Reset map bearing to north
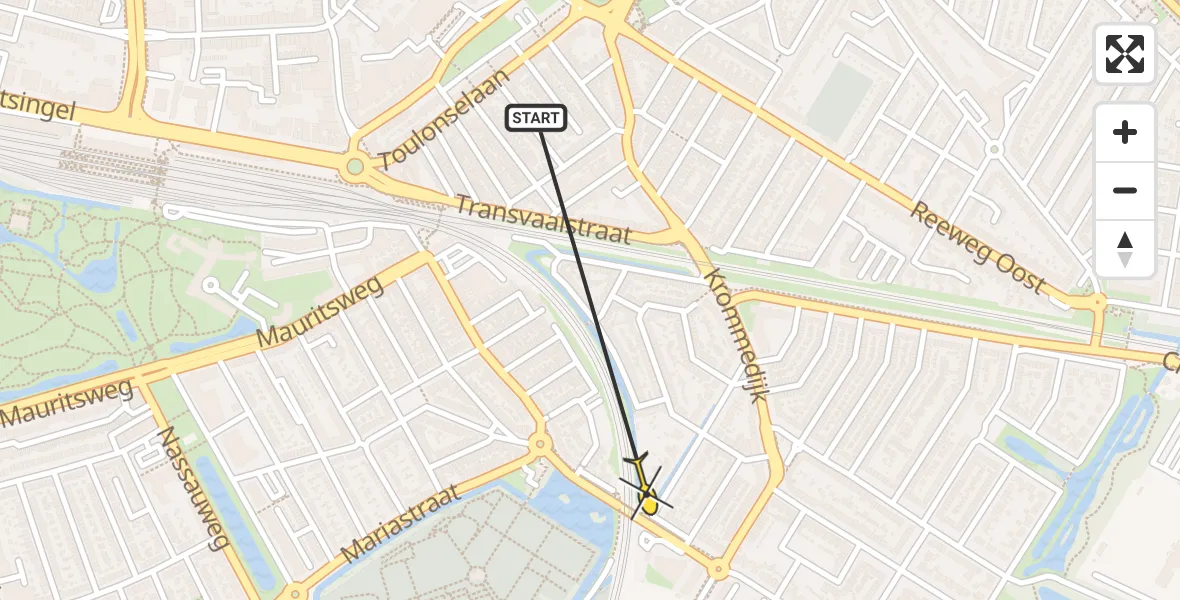 (1125, 249)
